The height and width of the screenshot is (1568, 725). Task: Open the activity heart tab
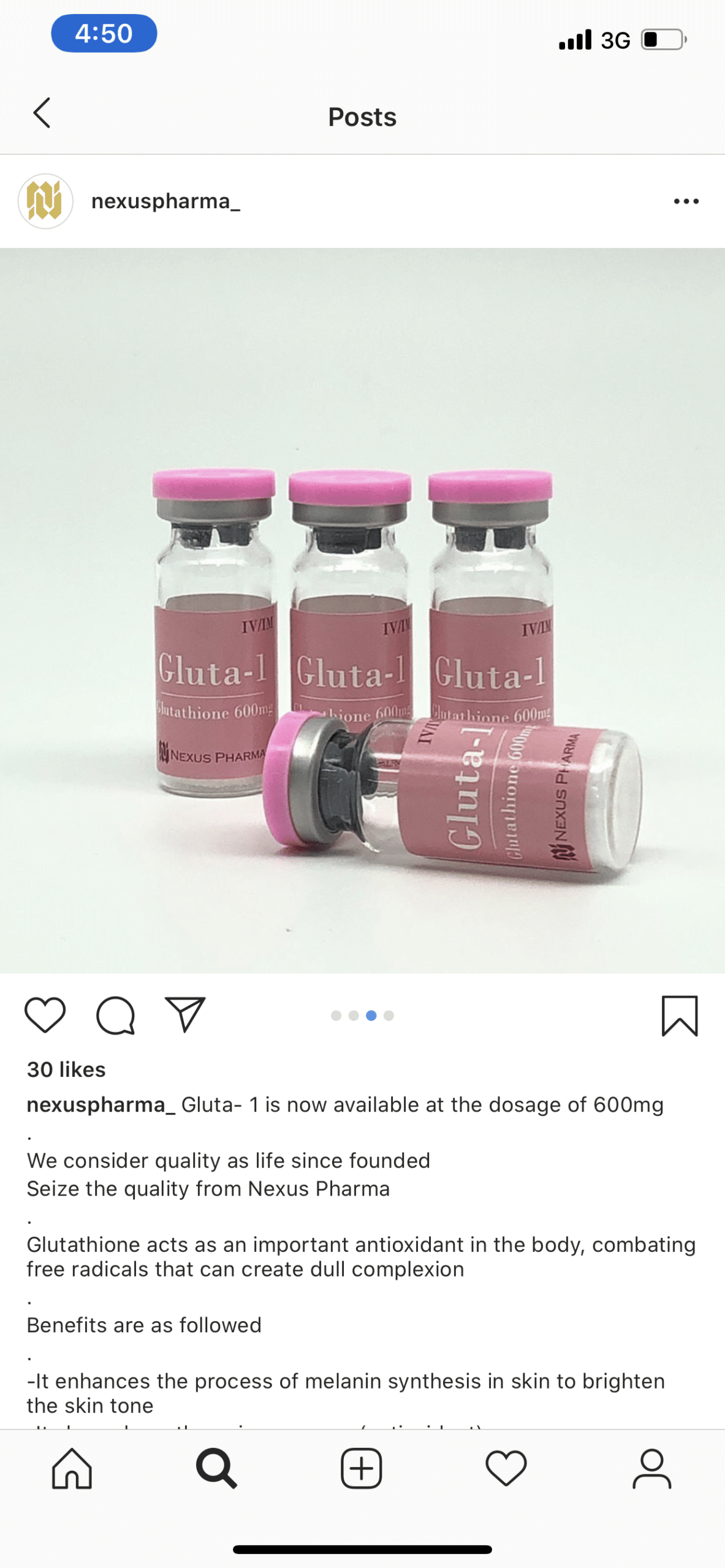tap(506, 1468)
